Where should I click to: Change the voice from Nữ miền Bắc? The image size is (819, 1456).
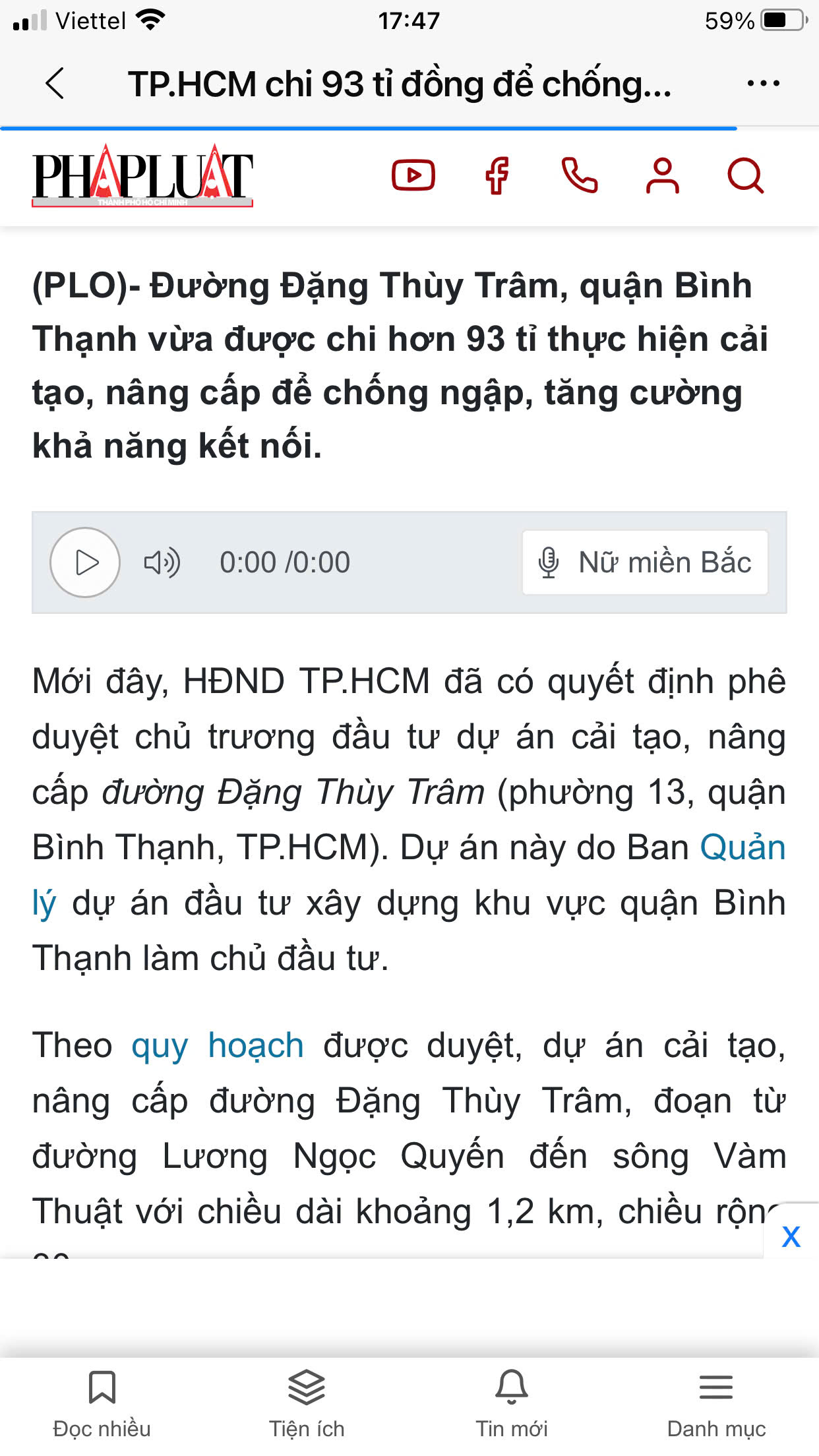click(645, 562)
